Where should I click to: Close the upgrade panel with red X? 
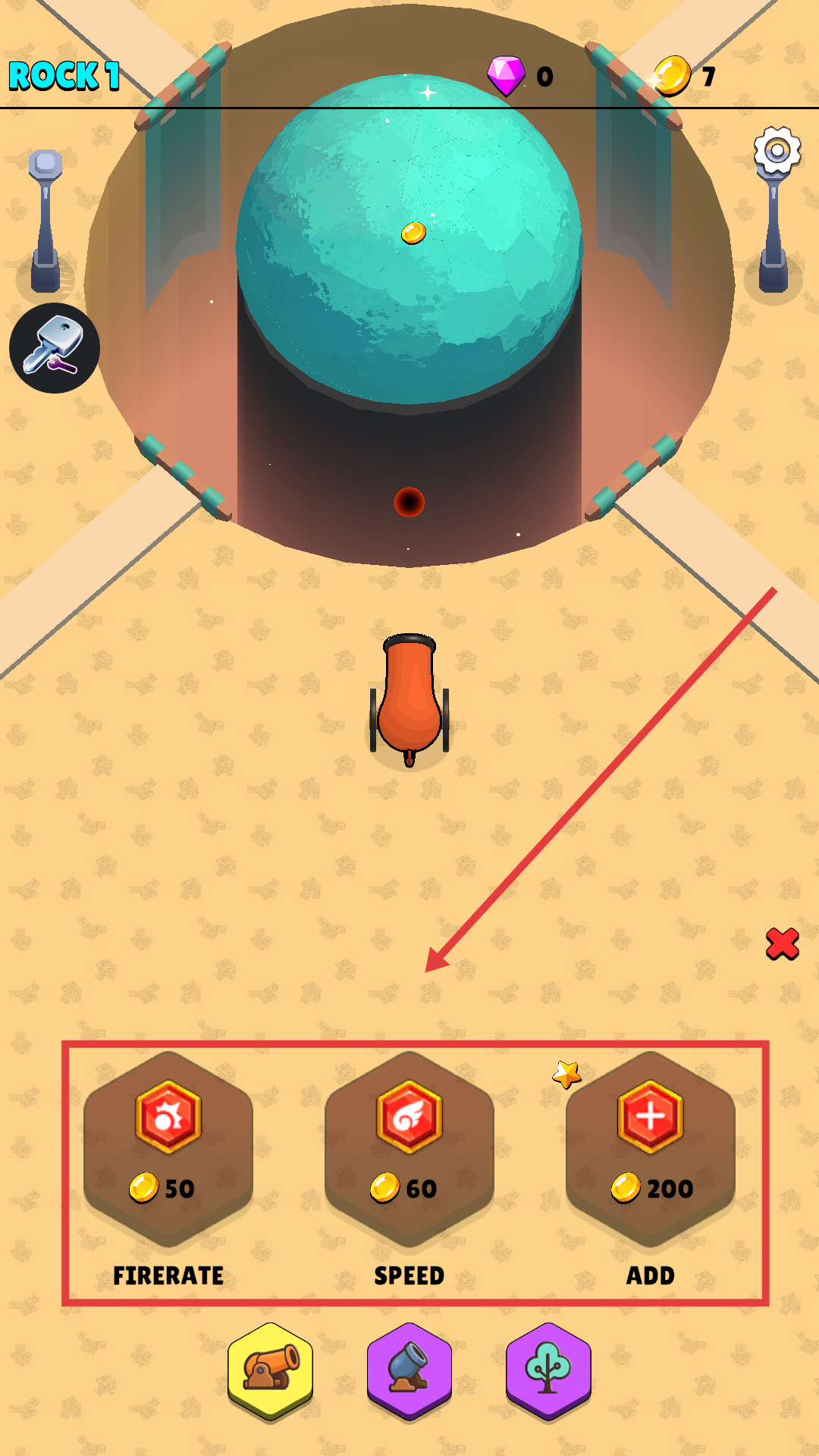coord(783,944)
